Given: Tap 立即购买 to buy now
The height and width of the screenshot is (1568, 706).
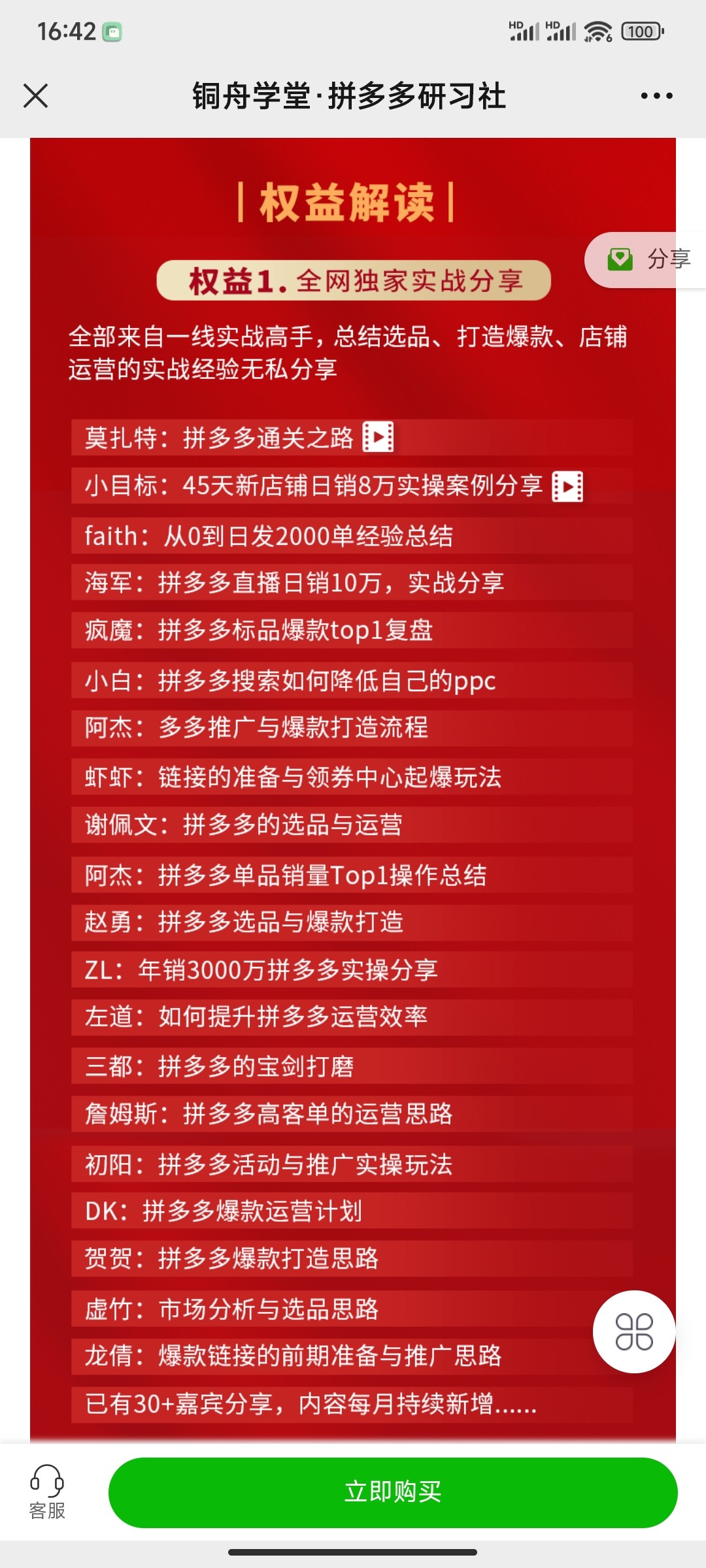Looking at the screenshot, I should pyautogui.click(x=393, y=1492).
